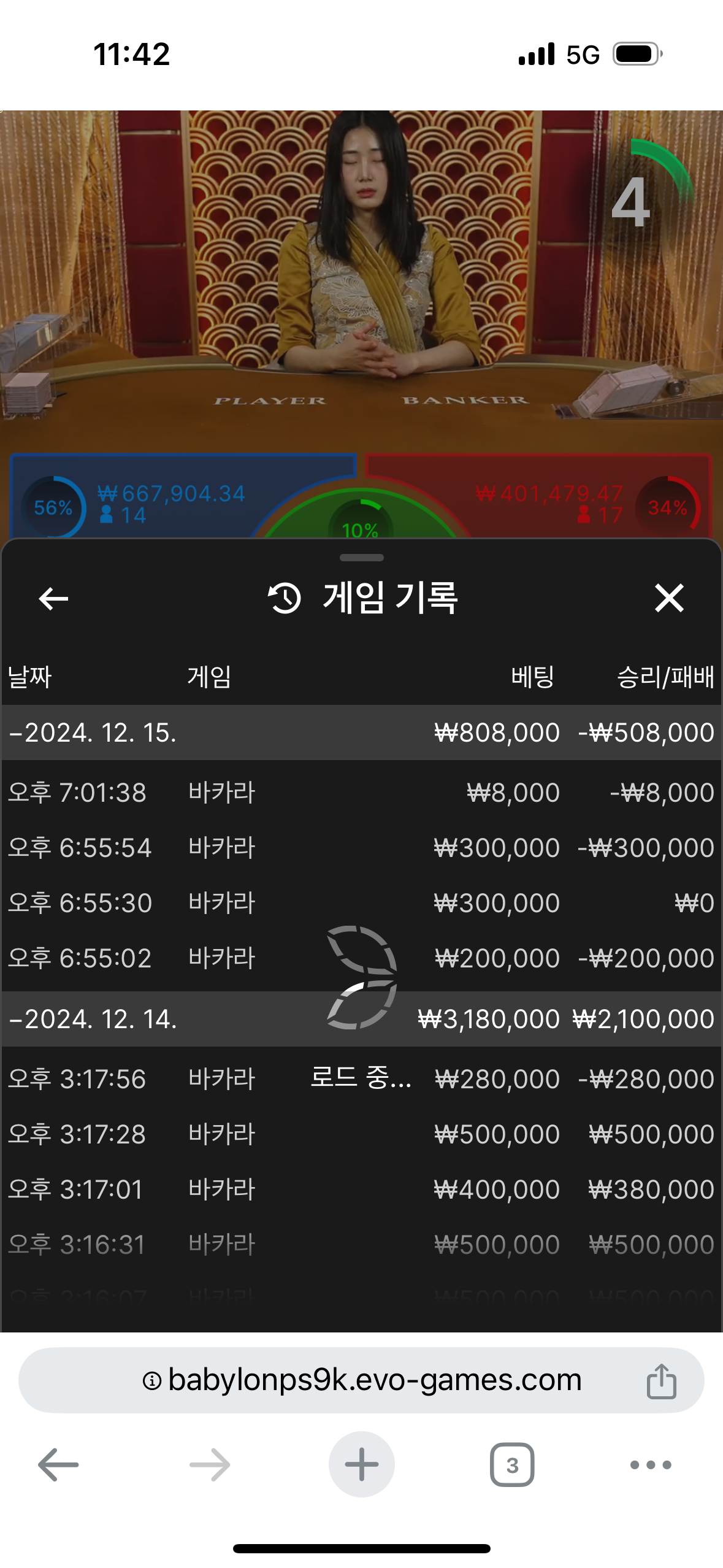Screen dimensions: 723x1568
Task: Share the page with the share icon
Action: point(661,1380)
